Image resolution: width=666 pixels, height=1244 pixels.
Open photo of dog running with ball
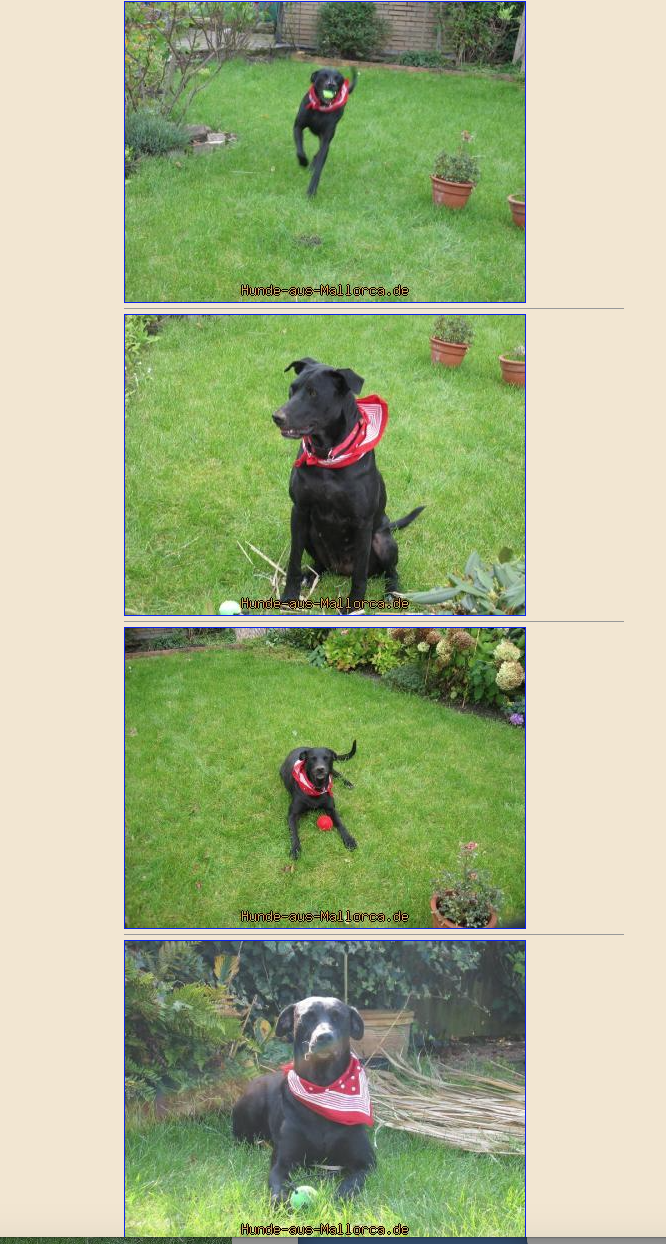pos(324,152)
